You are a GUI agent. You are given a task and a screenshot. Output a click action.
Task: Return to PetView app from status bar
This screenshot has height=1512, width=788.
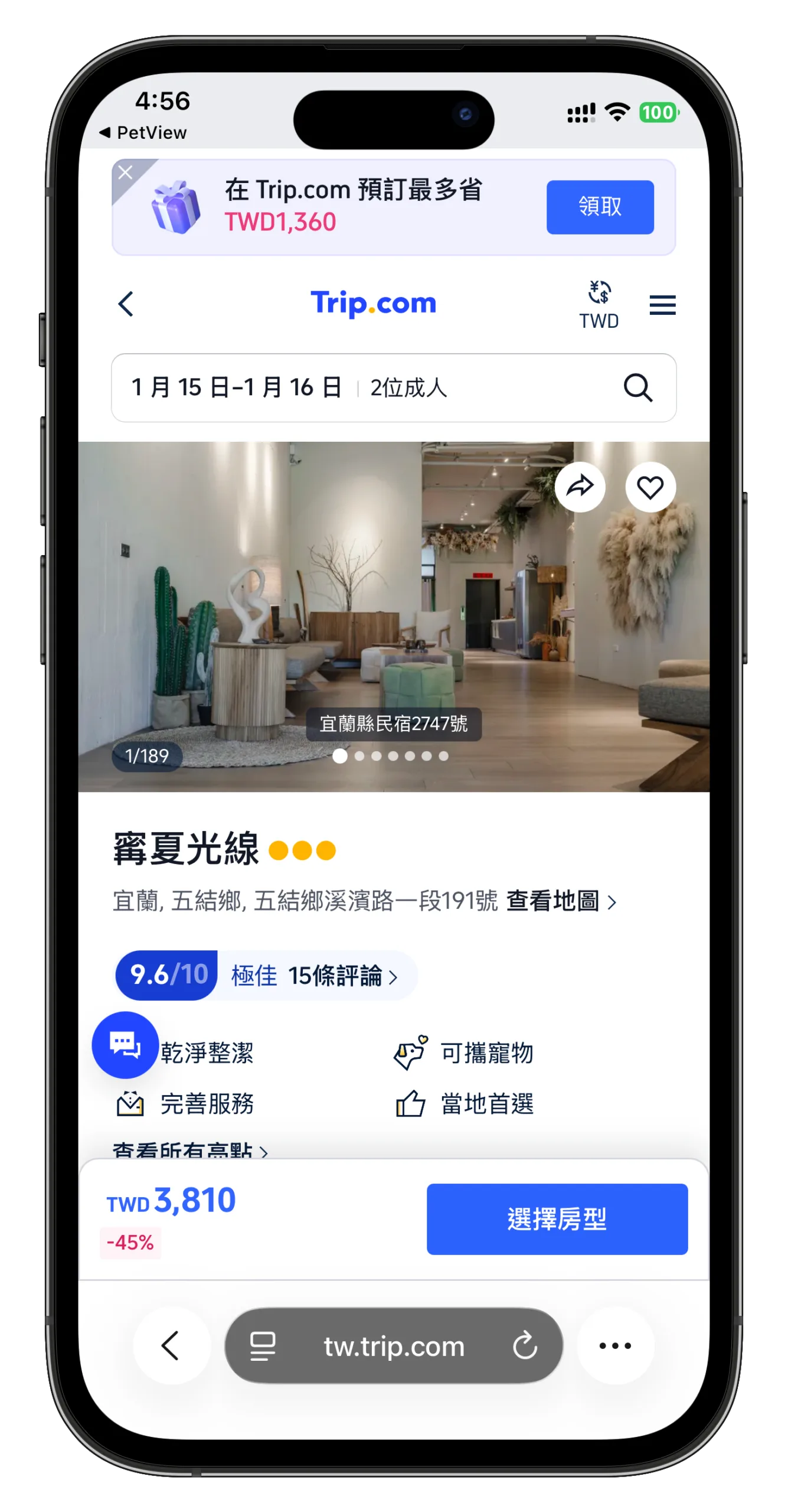143,132
